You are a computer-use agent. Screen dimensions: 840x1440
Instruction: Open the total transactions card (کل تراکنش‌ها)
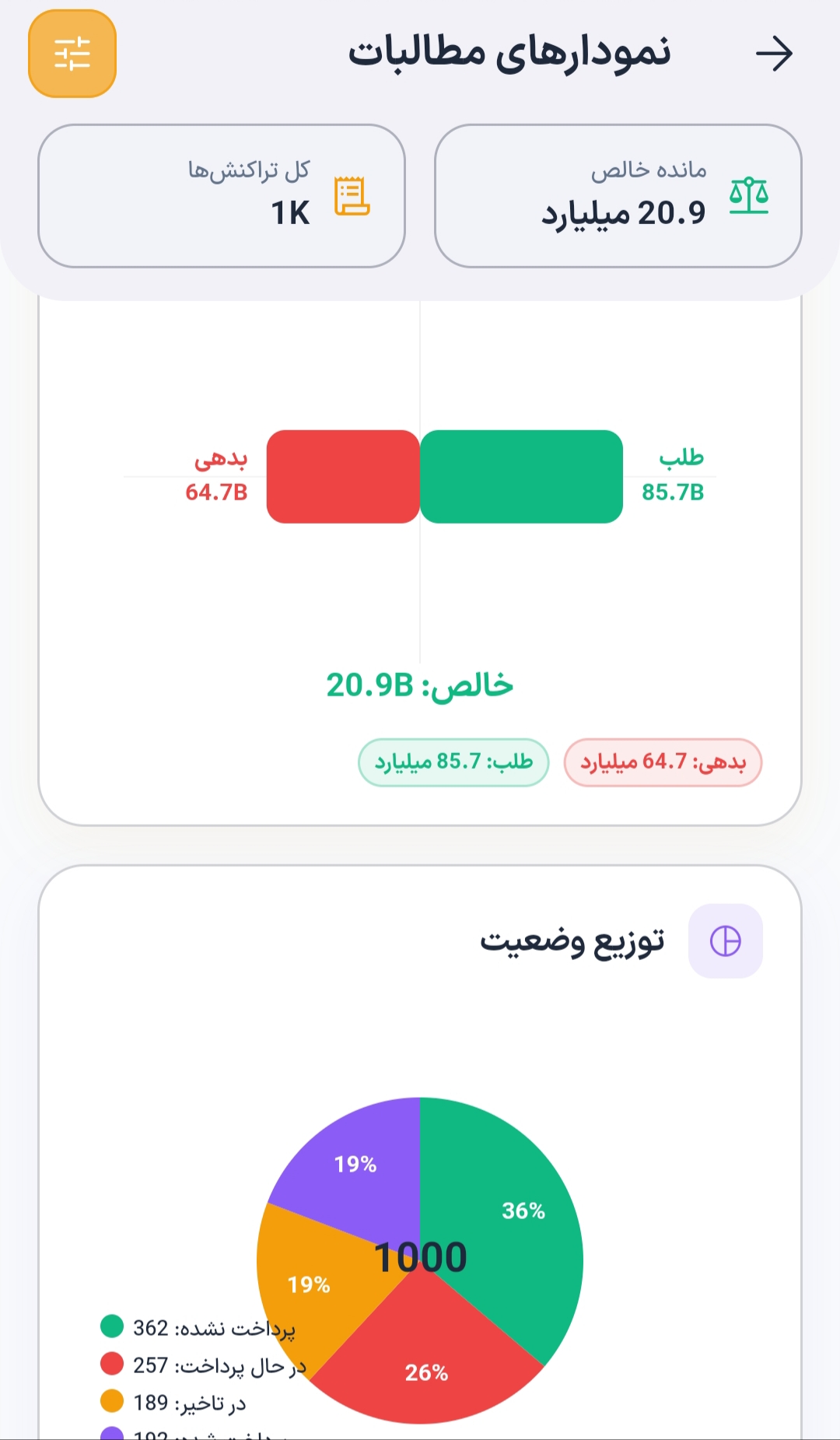tap(222, 196)
